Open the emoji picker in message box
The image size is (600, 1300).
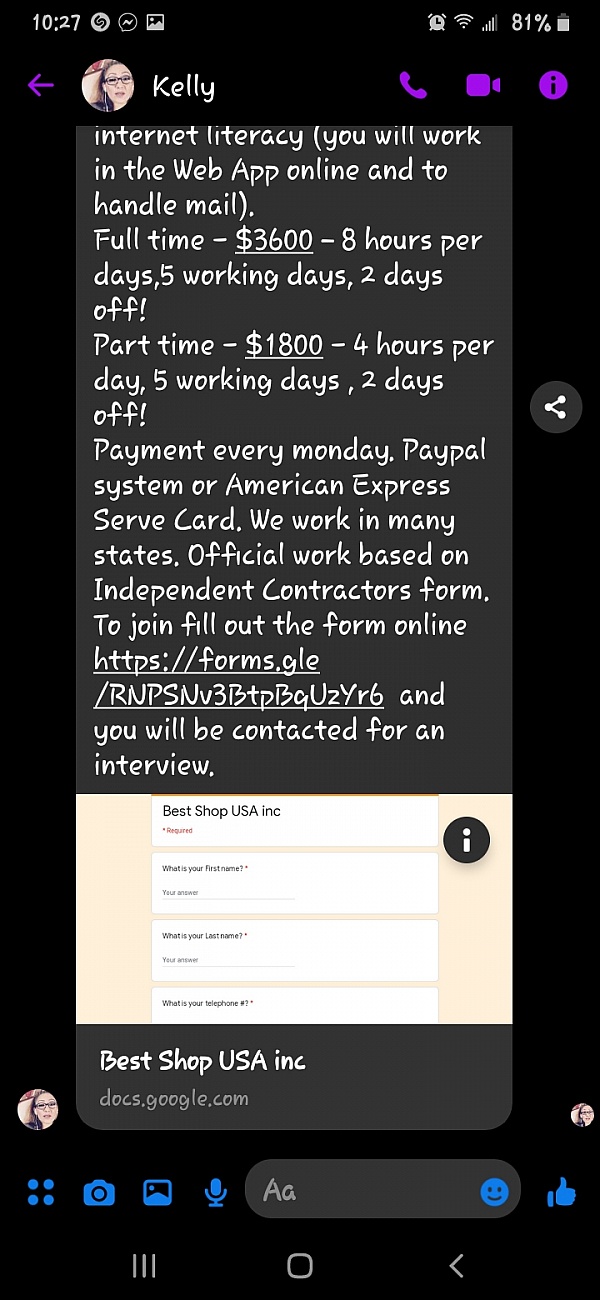(494, 1191)
